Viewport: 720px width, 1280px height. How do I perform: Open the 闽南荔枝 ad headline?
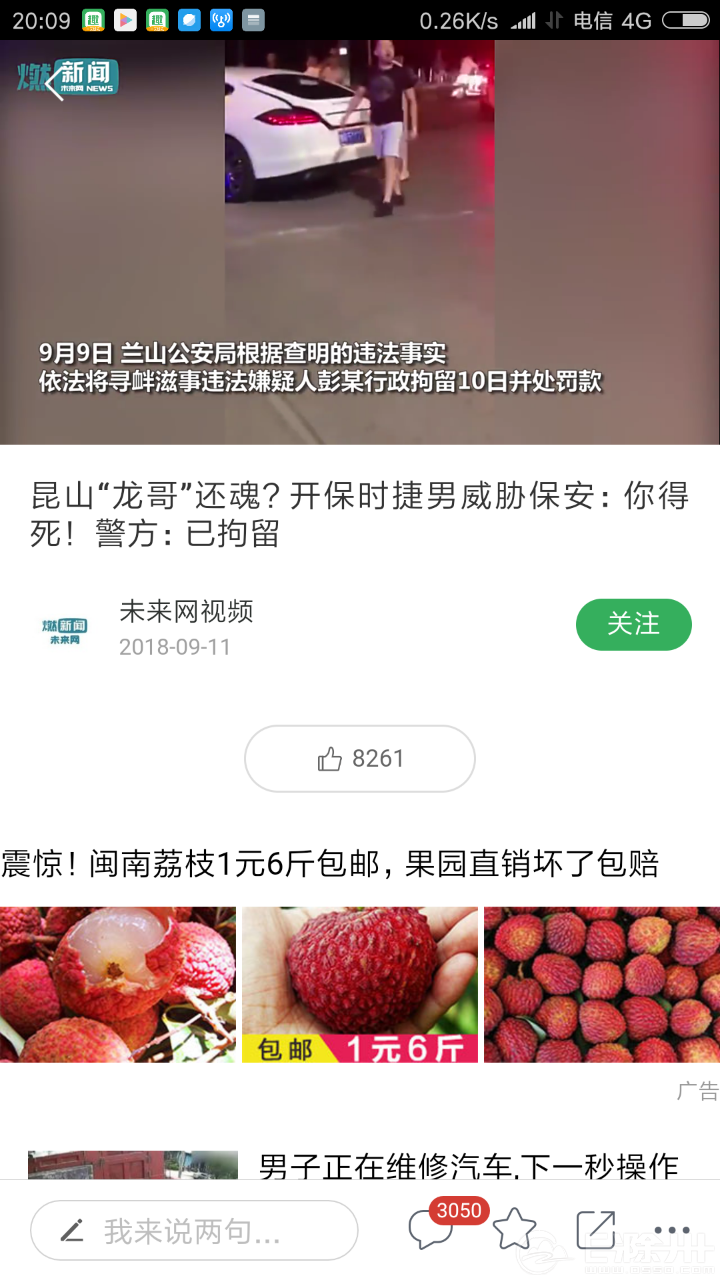pyautogui.click(x=330, y=863)
